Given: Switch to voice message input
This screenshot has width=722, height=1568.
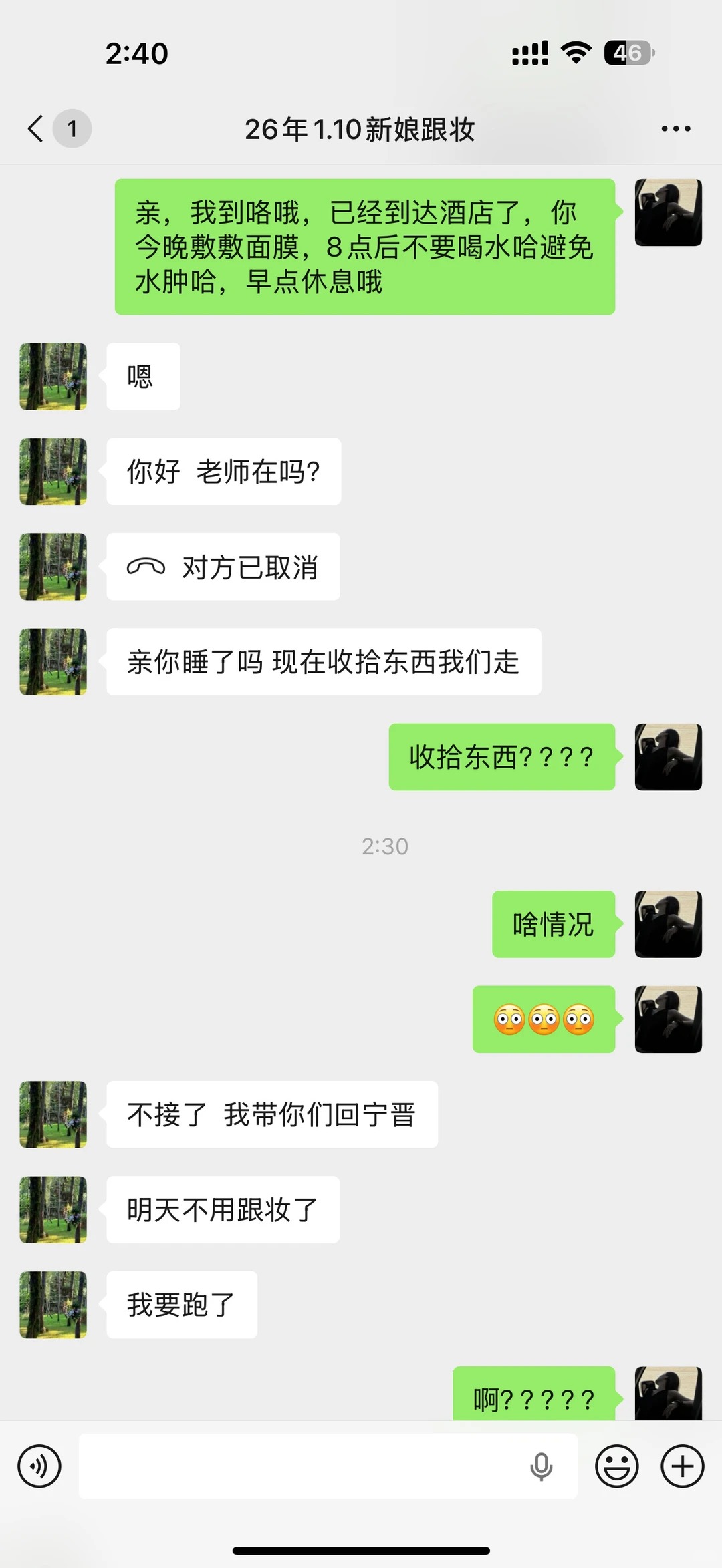Looking at the screenshot, I should coord(39,1466).
